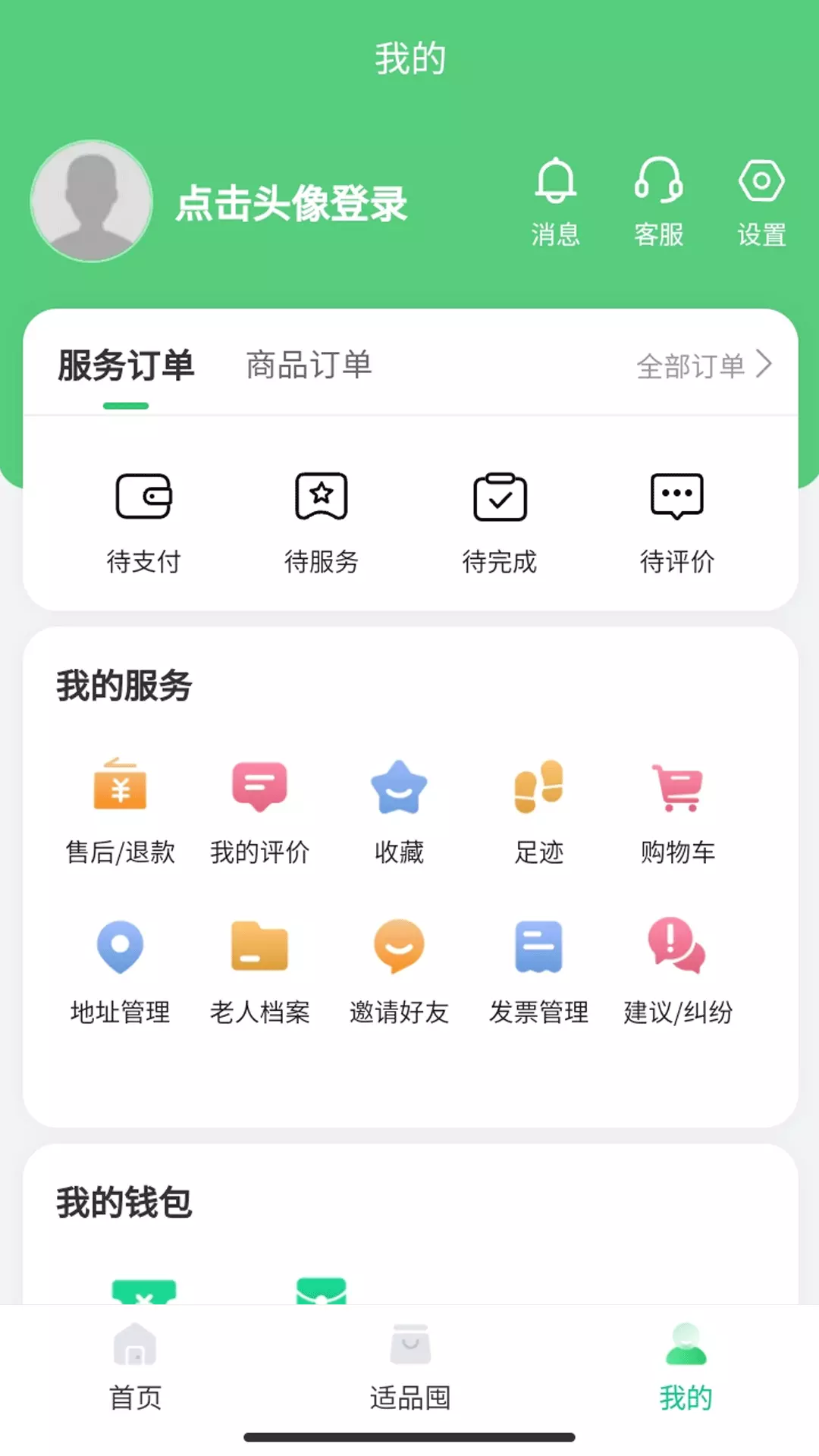
Task: Contact 客服 customer service
Action: [x=659, y=202]
